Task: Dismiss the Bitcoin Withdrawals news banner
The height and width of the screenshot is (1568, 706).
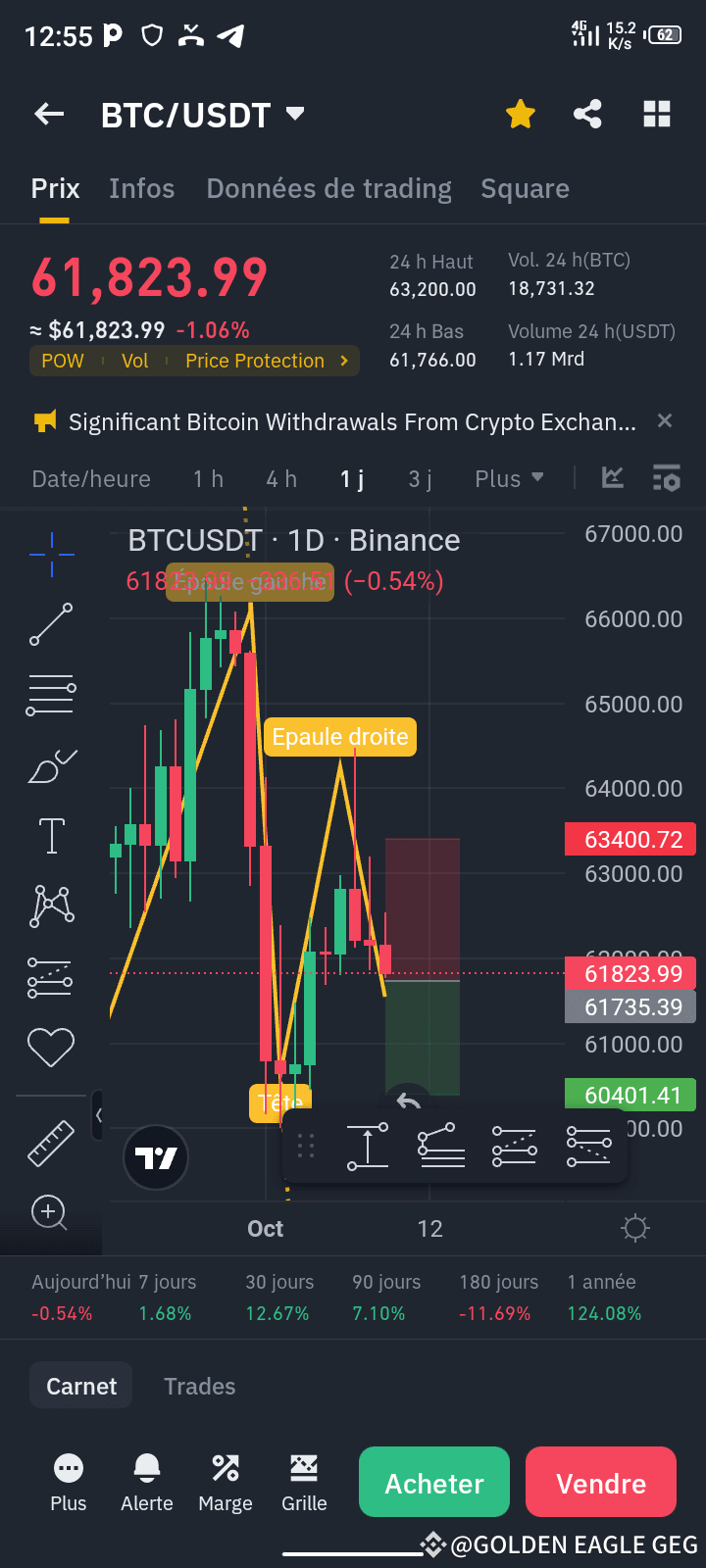Action: (x=664, y=420)
